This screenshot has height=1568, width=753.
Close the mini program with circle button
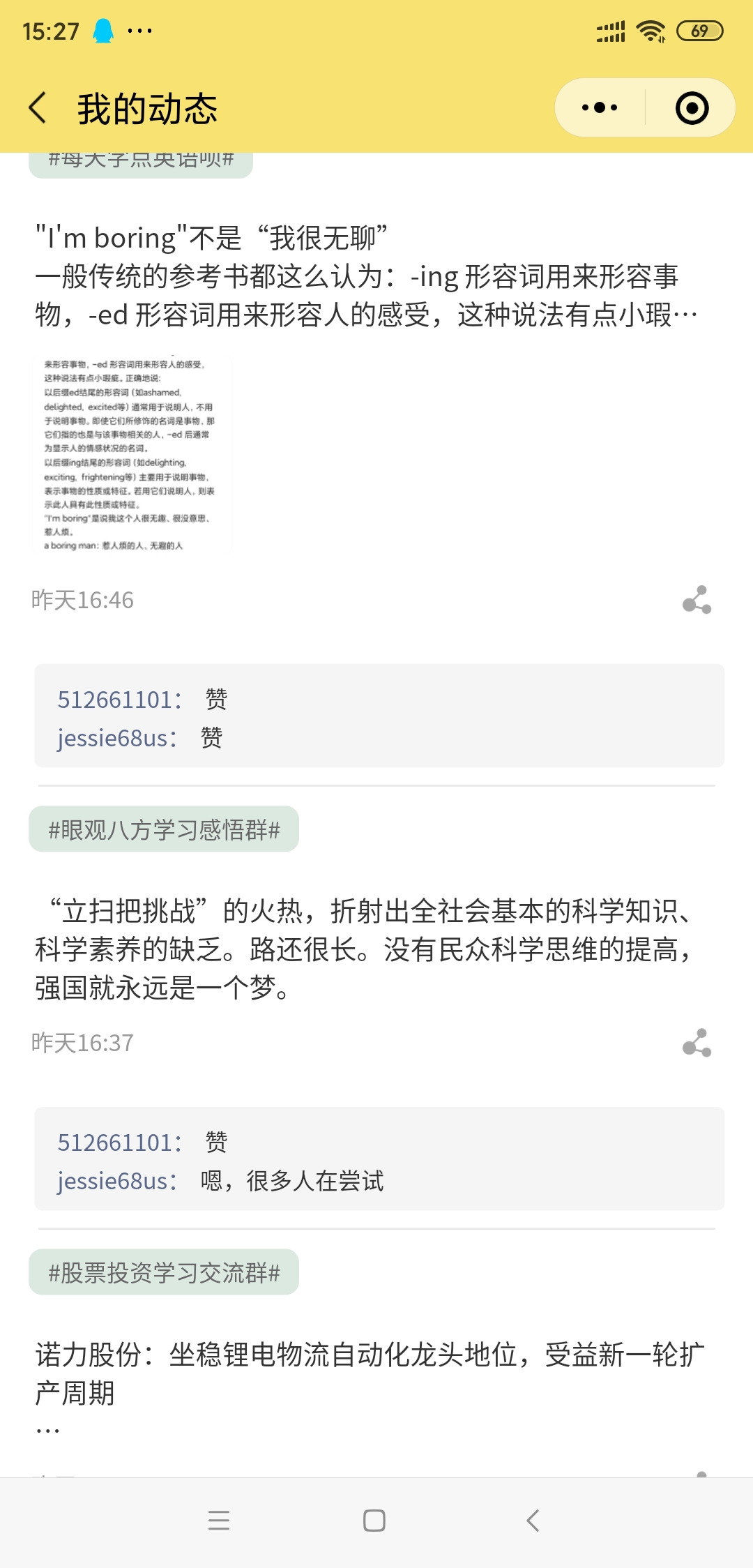point(692,108)
